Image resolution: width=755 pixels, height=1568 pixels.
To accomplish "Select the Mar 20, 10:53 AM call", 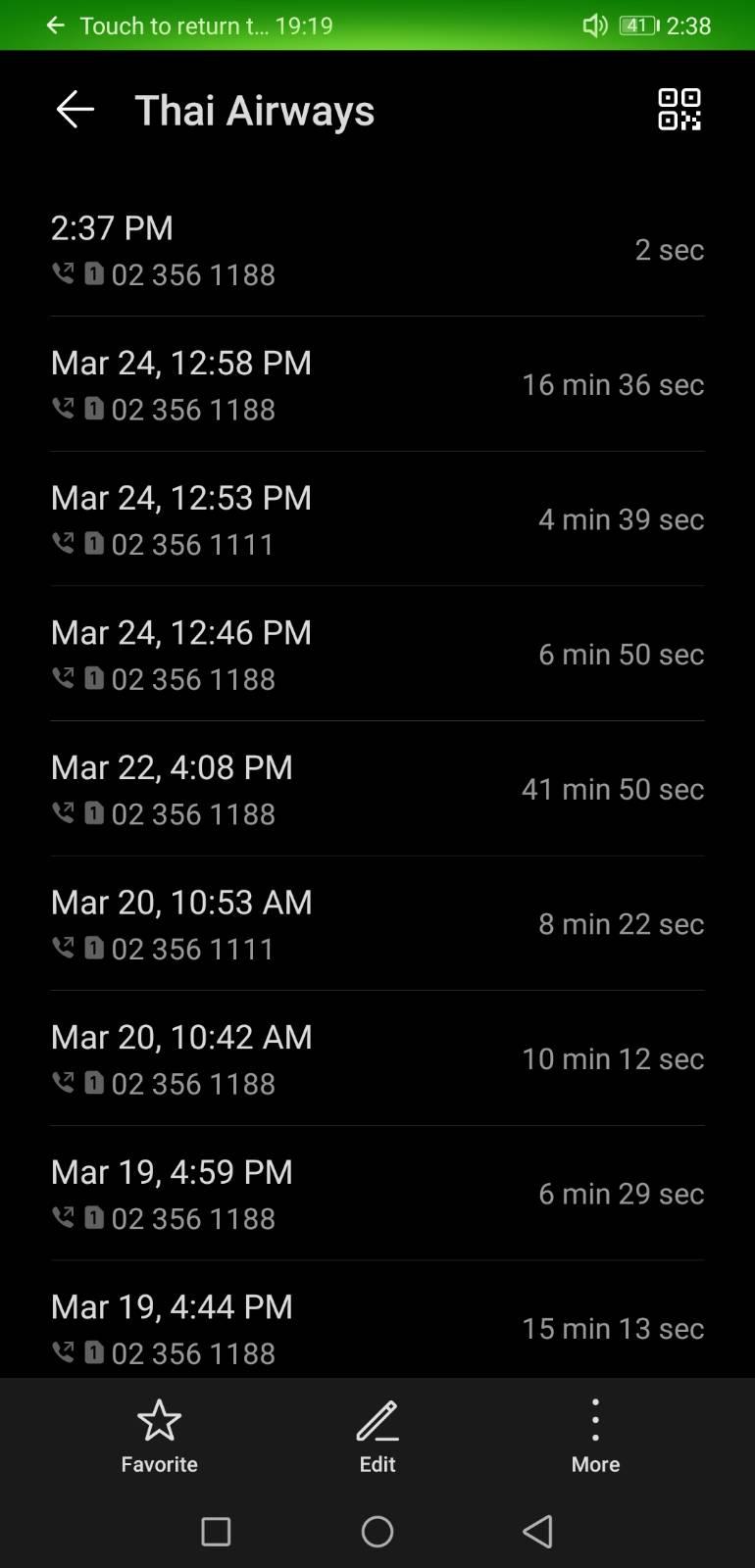I will click(x=377, y=924).
